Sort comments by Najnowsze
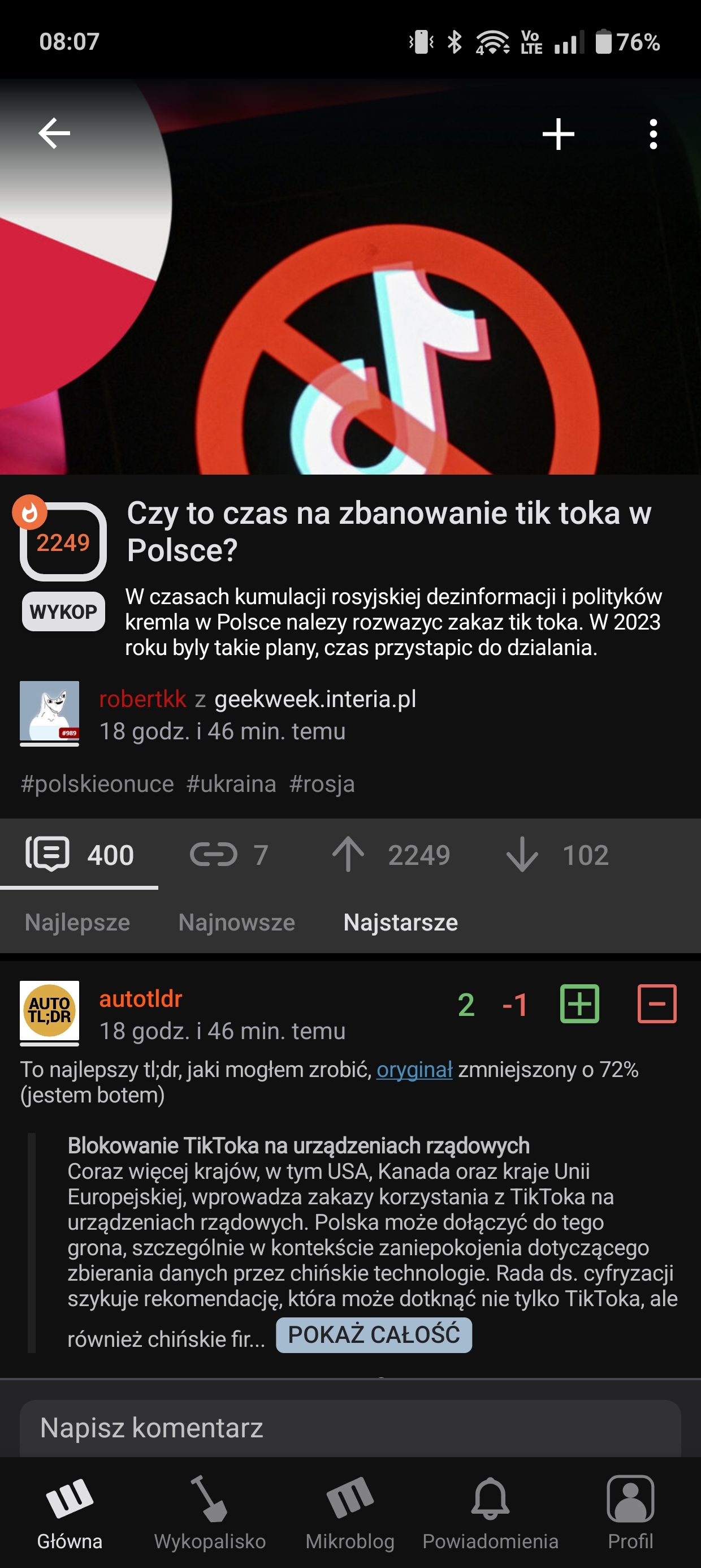 (237, 922)
